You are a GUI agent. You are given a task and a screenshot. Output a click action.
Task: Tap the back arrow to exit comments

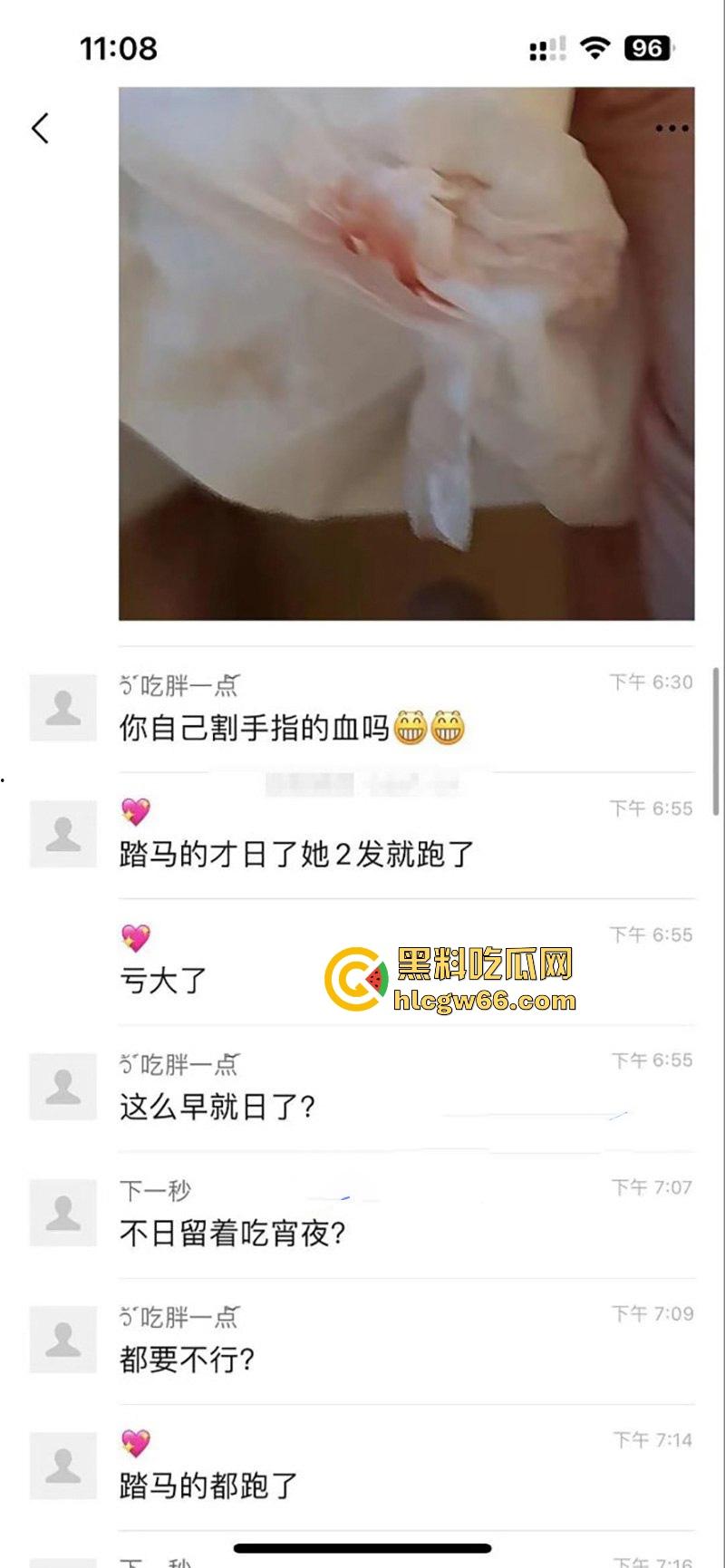coord(39,128)
